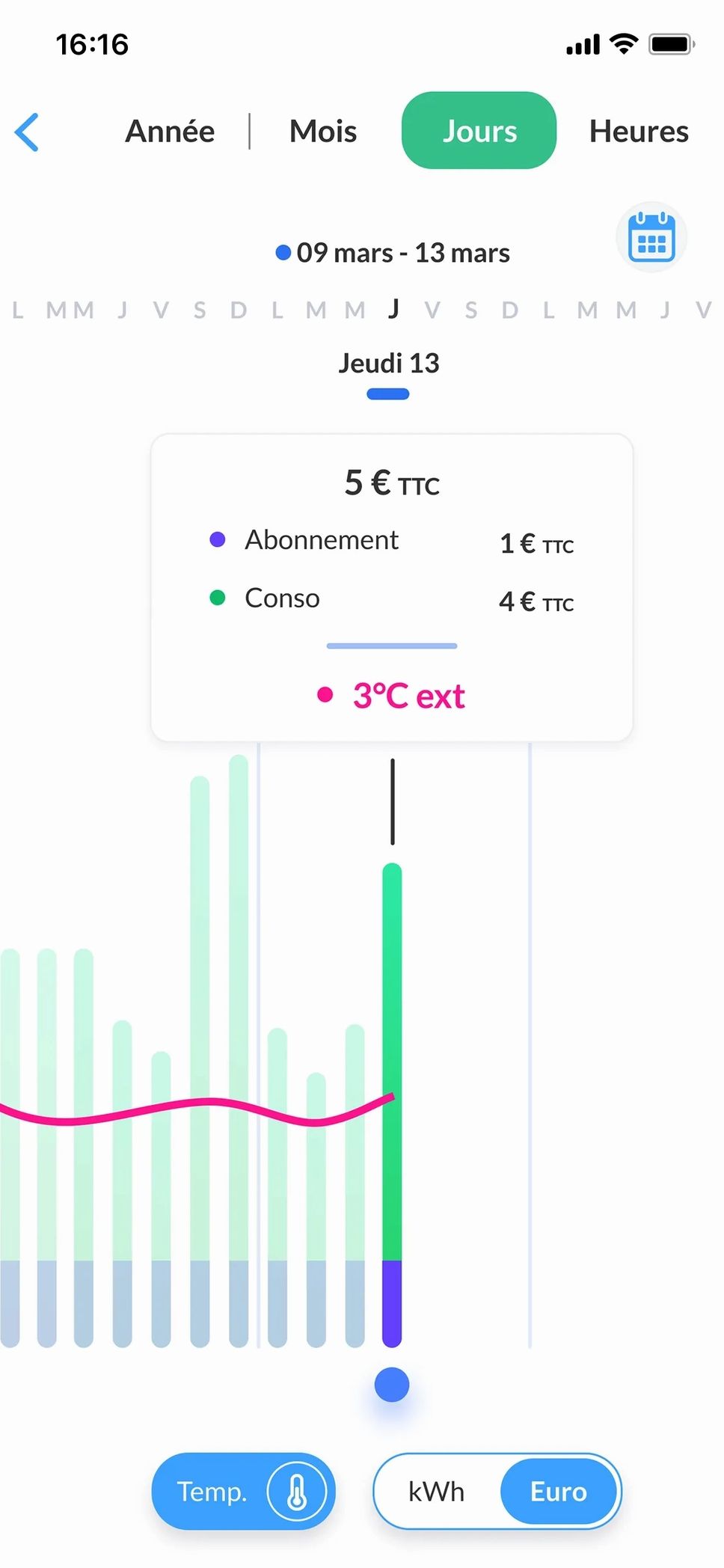Select the highlighted Jeudi 13 bar
This screenshot has width=724, height=1568.
tap(392, 1105)
